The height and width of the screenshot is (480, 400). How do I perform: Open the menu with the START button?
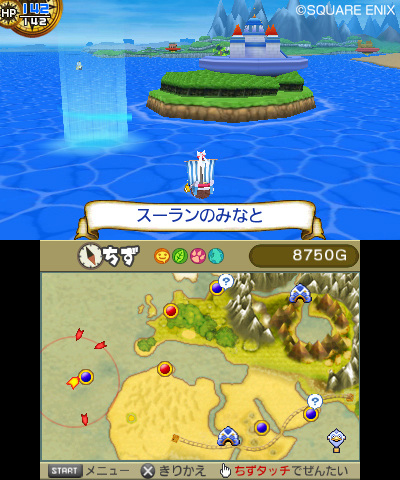89,471
